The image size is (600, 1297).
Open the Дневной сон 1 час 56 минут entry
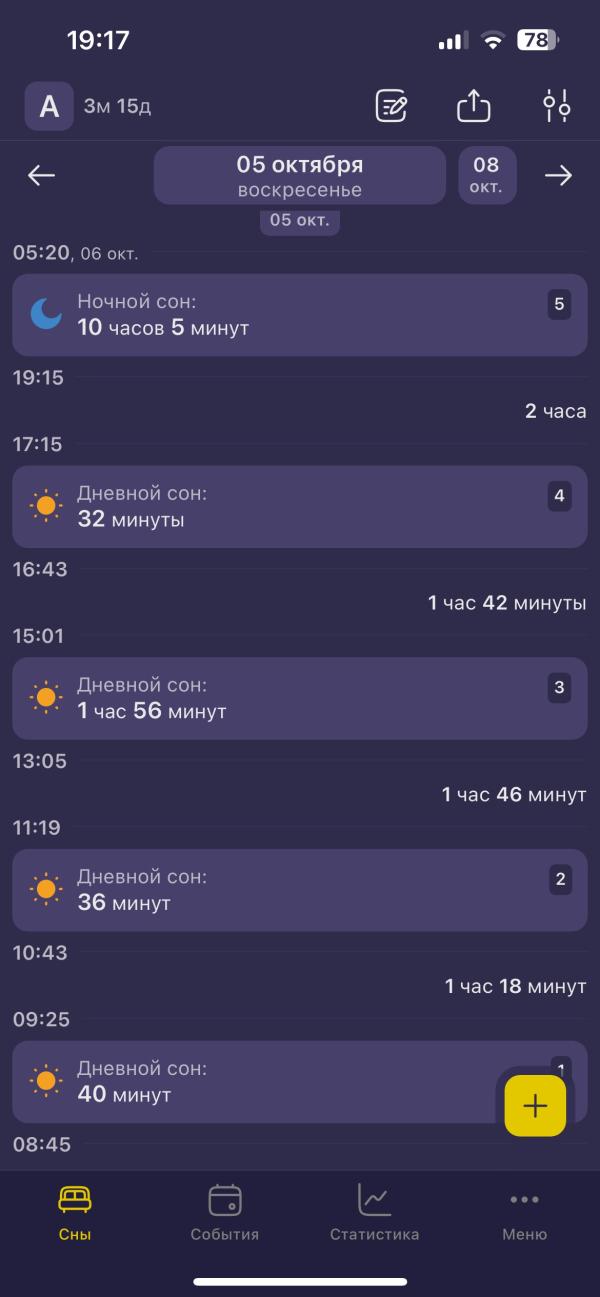tap(299, 699)
